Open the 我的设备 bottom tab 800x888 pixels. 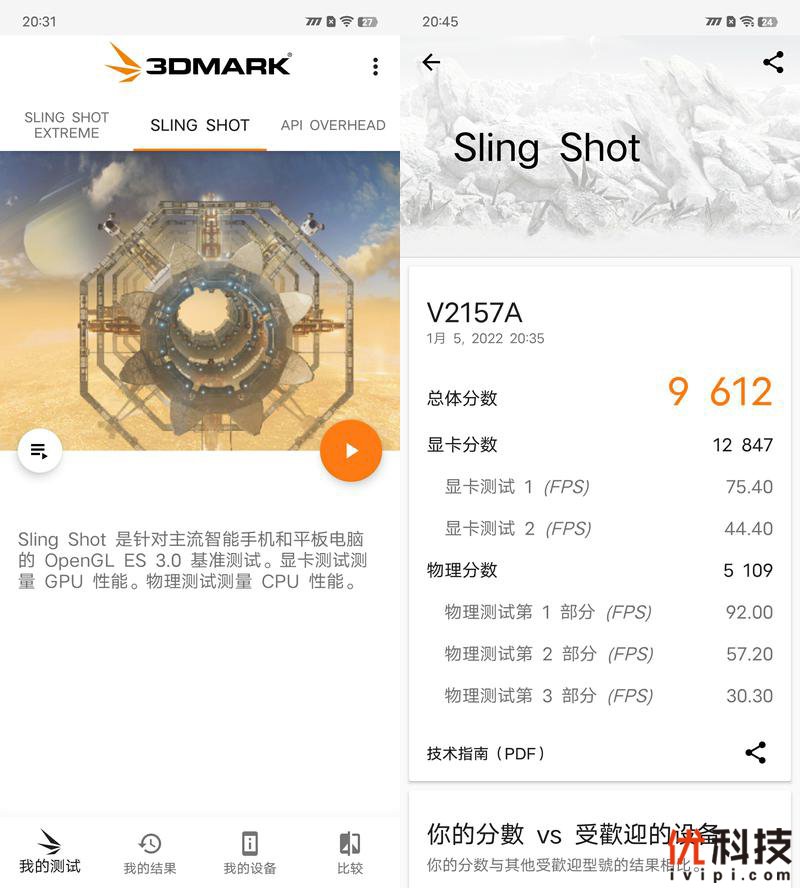tap(250, 852)
